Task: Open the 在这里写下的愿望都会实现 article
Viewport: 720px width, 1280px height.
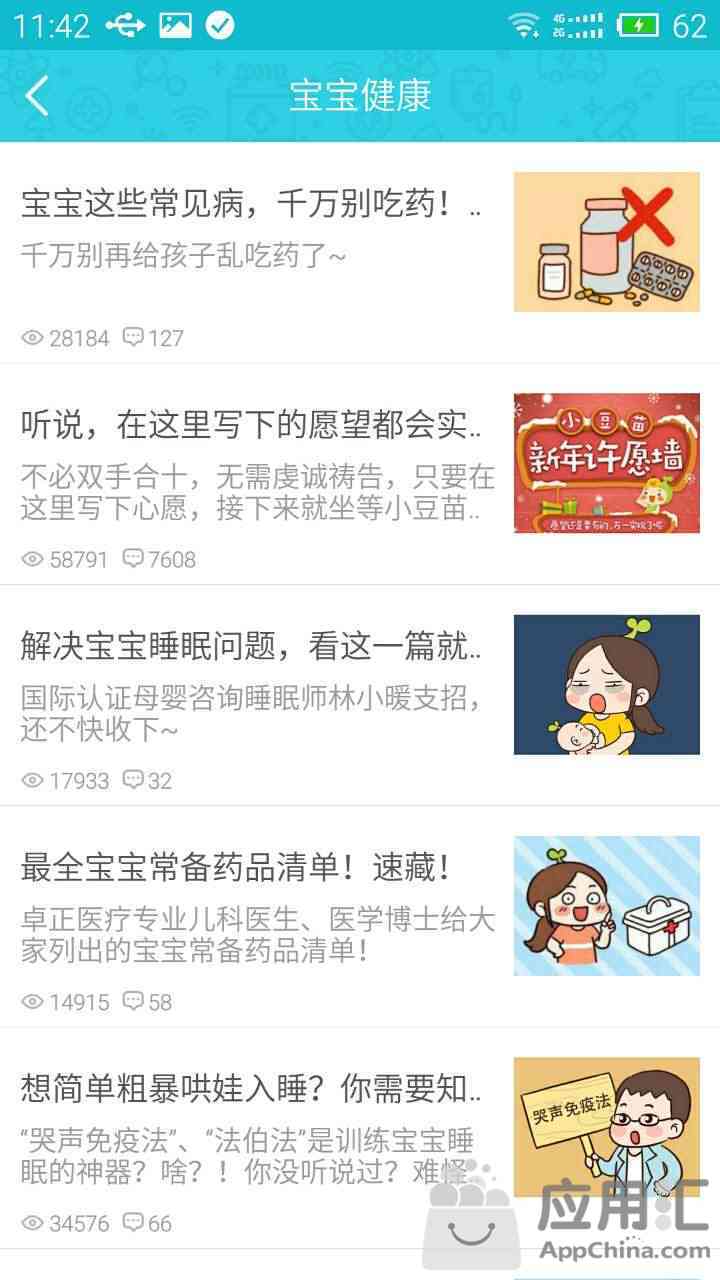Action: pos(250,426)
